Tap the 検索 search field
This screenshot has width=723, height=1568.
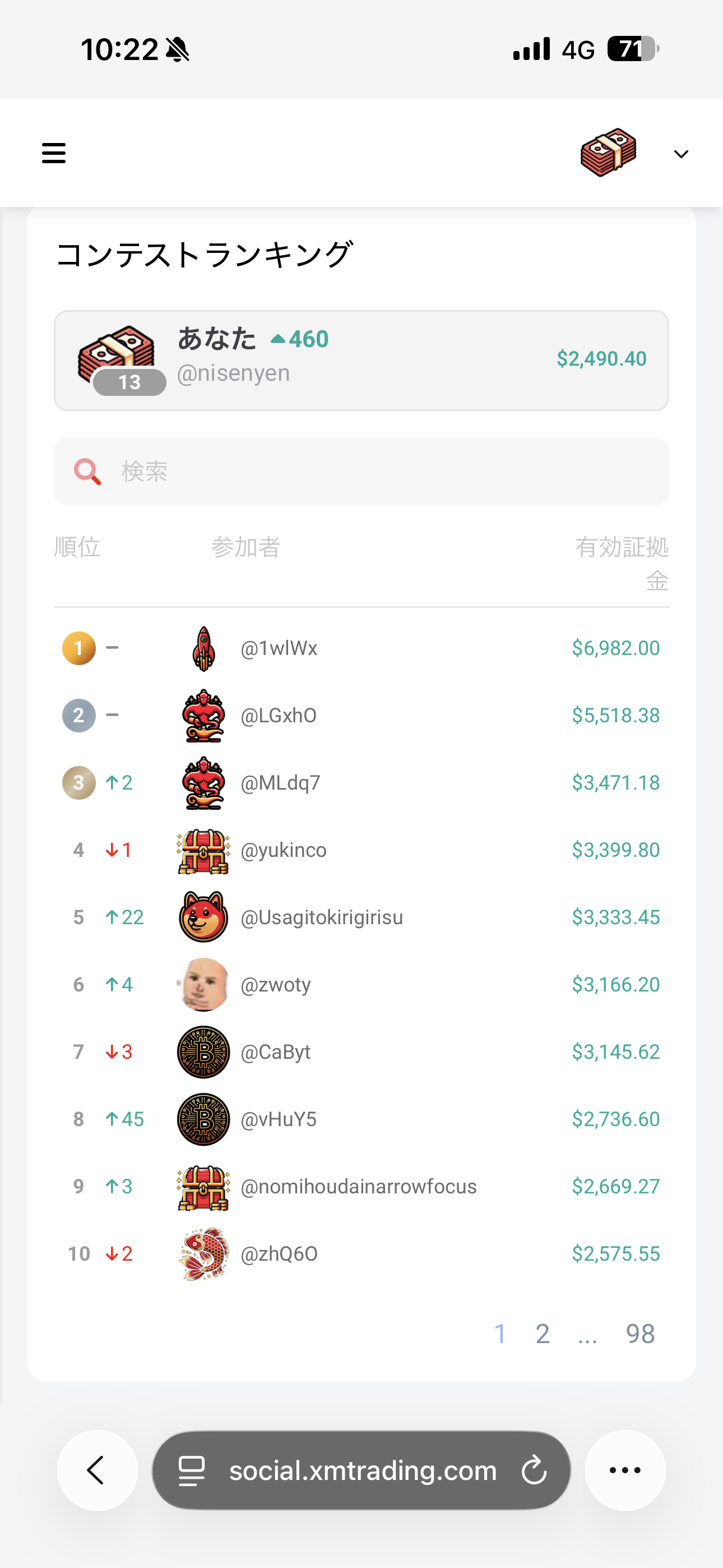(361, 471)
